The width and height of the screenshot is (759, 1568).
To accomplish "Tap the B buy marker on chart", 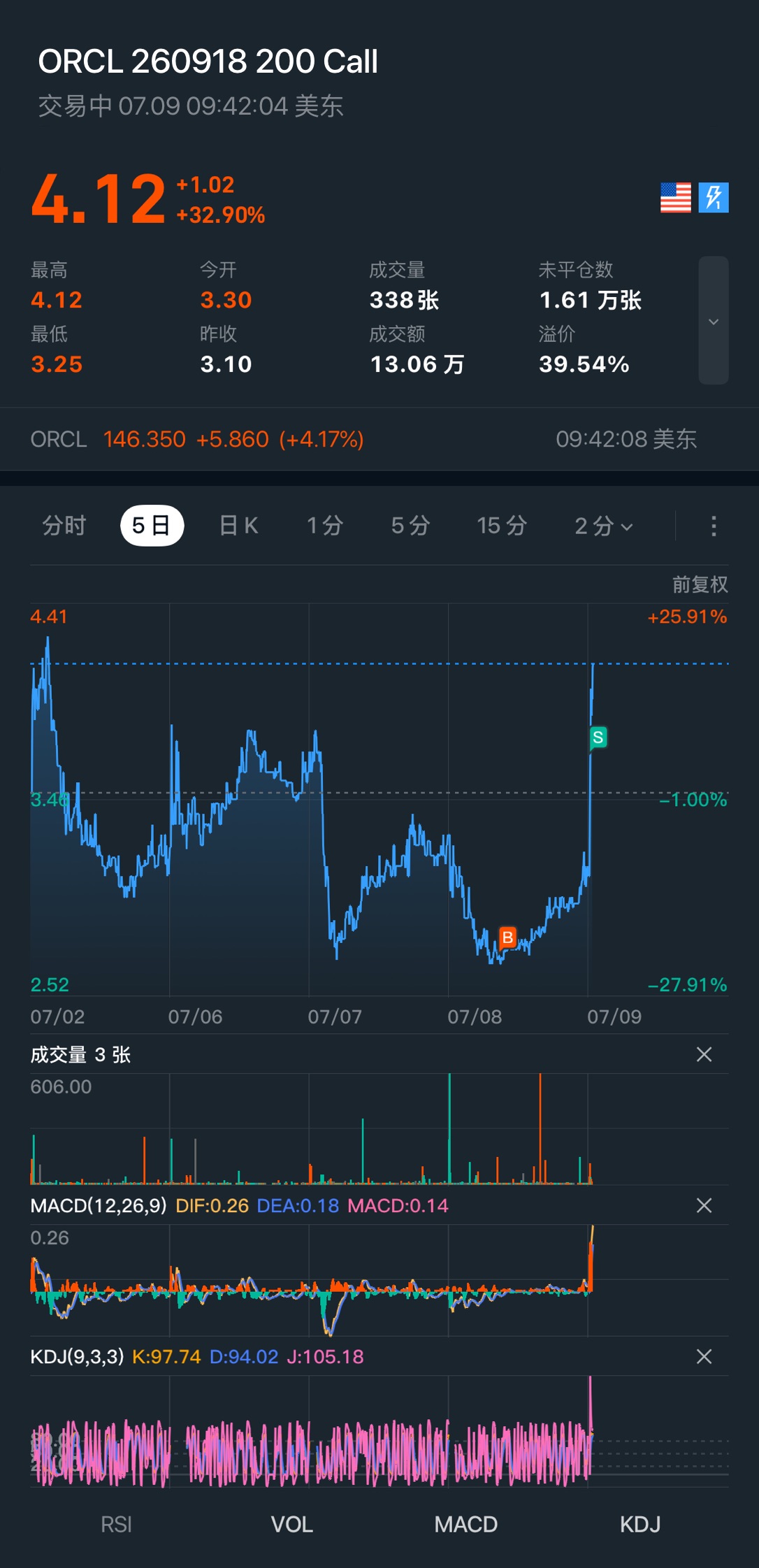I will (508, 937).
